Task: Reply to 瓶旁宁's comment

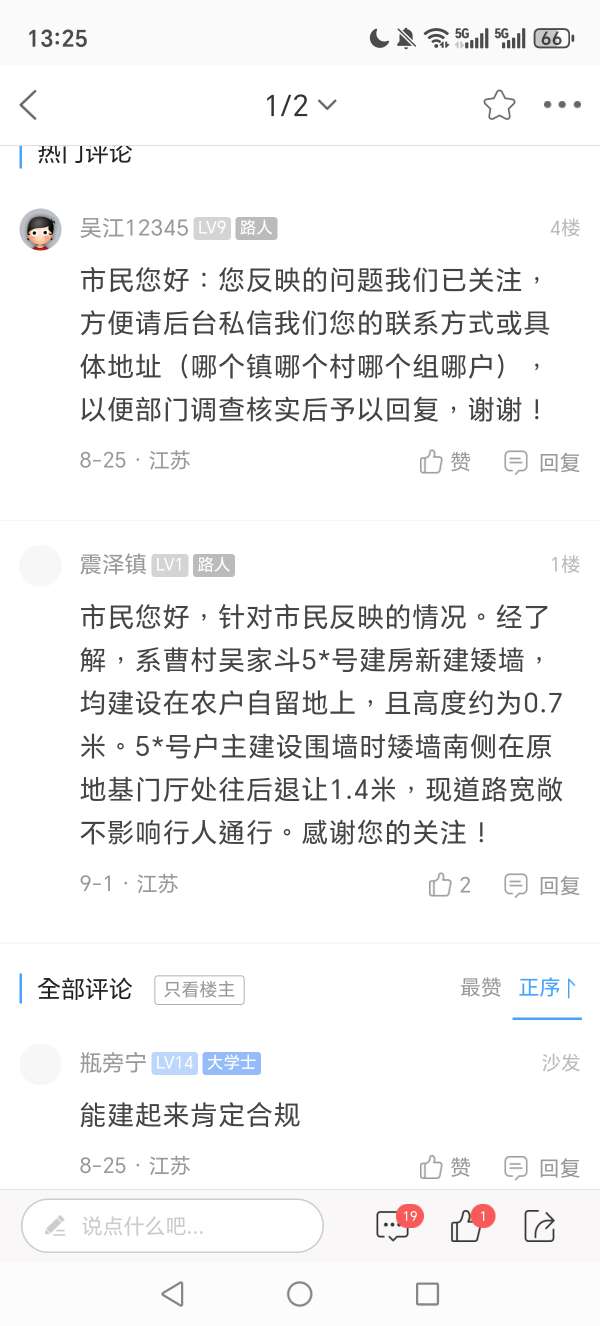Action: click(x=542, y=1167)
